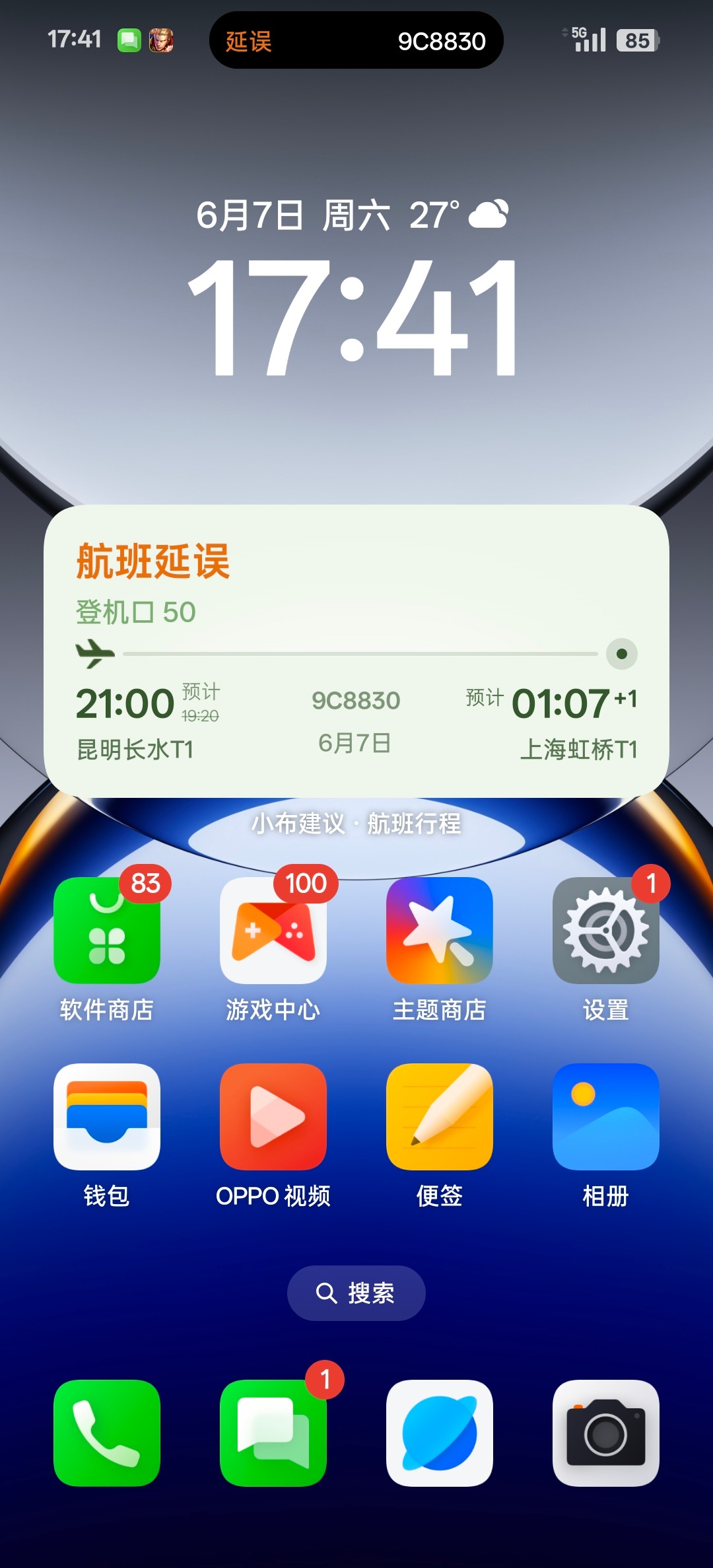The width and height of the screenshot is (713, 1568).
Task: Open the 便签 notes app
Action: coord(439,1116)
